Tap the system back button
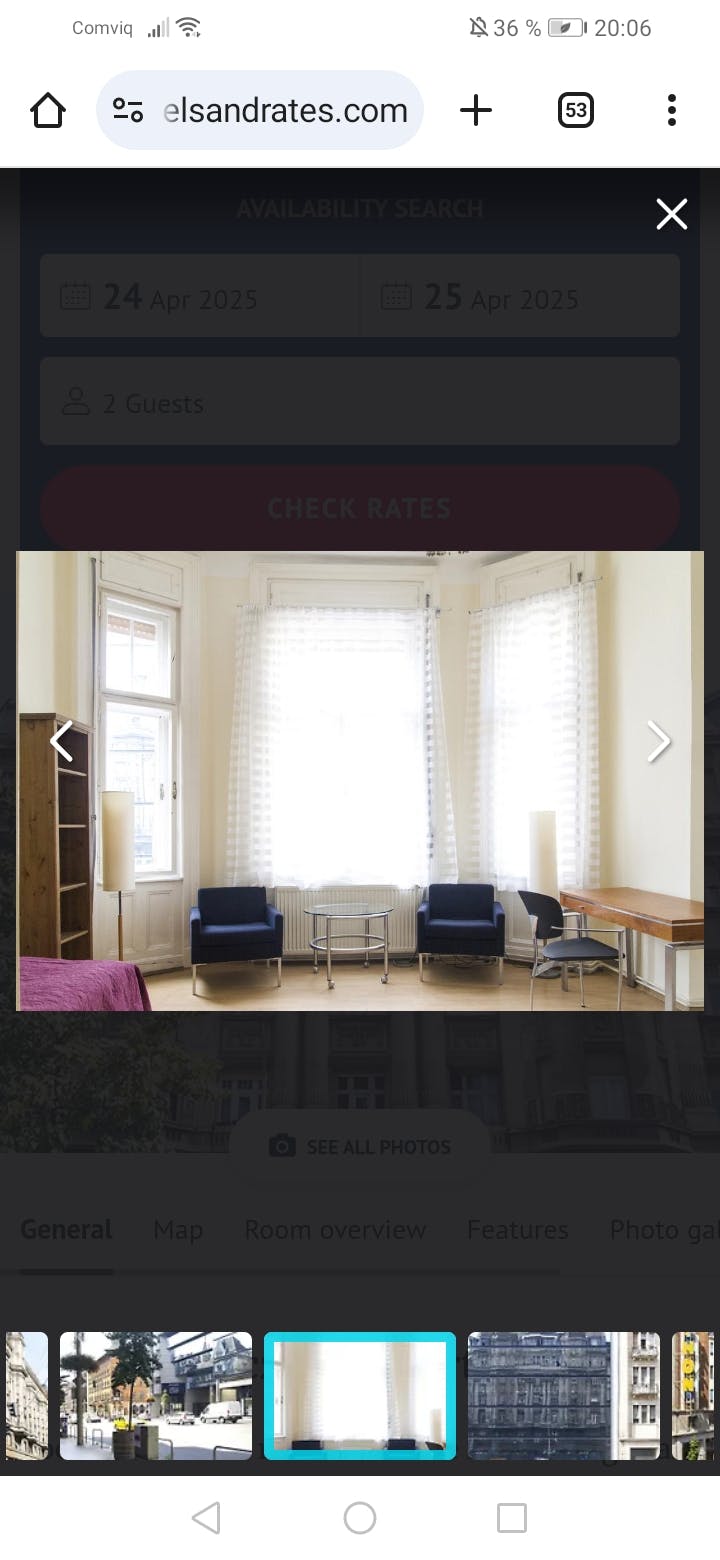This screenshot has height=1560, width=720. coord(206,1518)
